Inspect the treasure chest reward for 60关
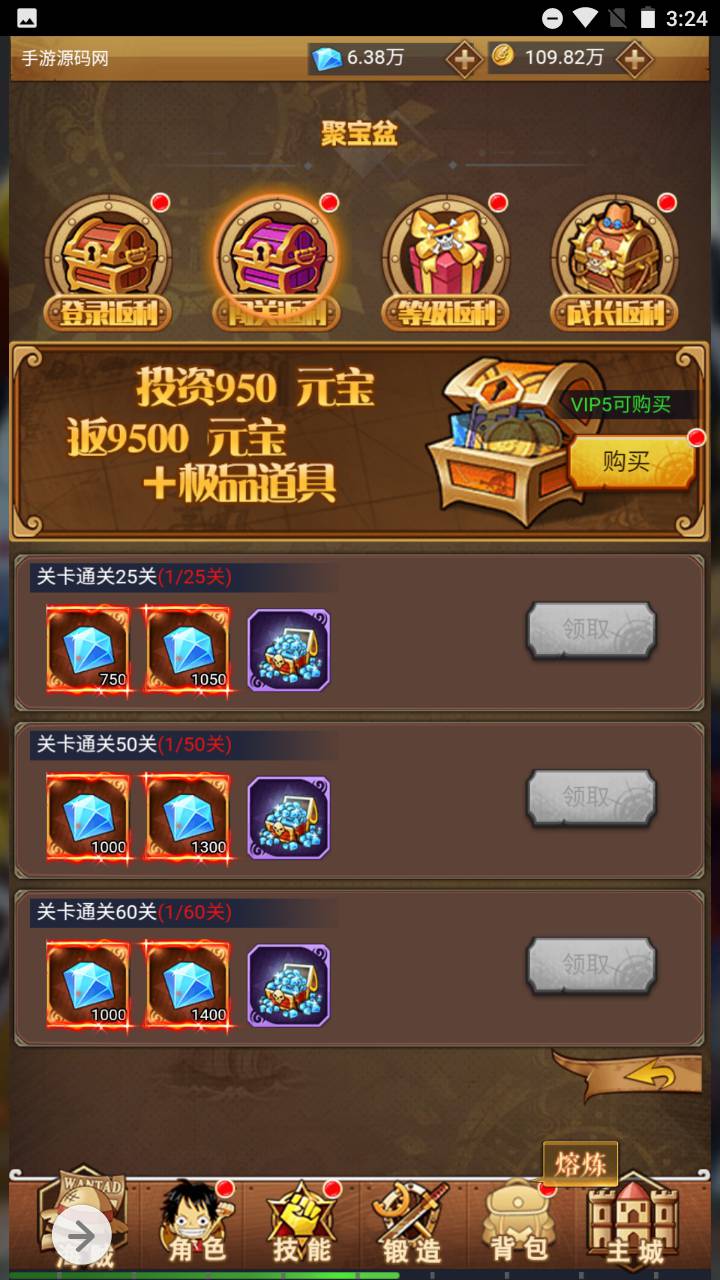 coord(288,985)
